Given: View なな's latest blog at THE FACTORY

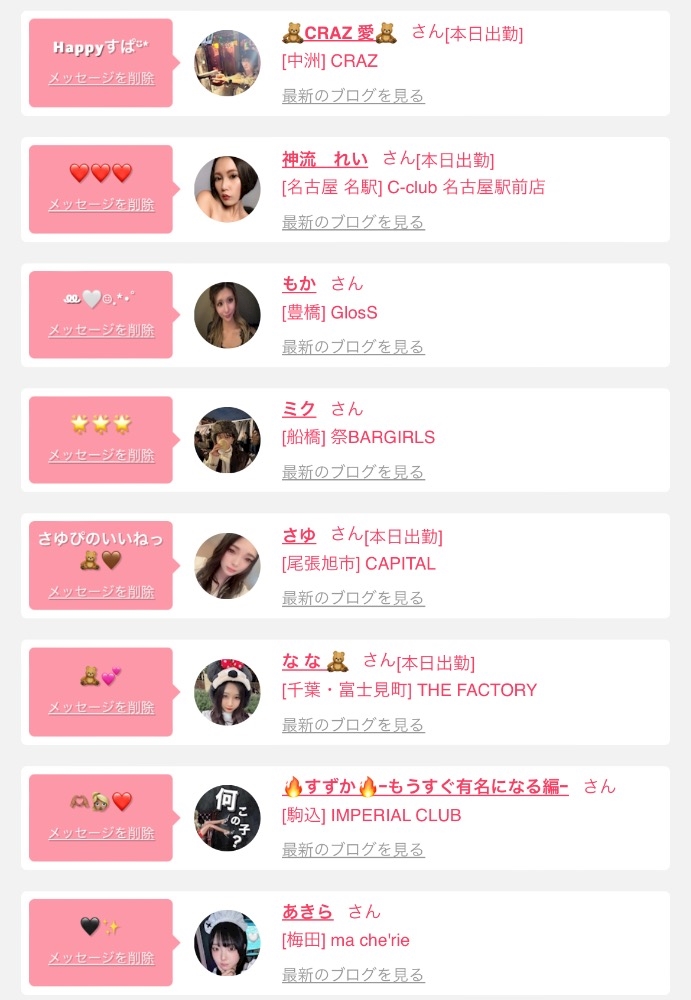Looking at the screenshot, I should coord(353,724).
